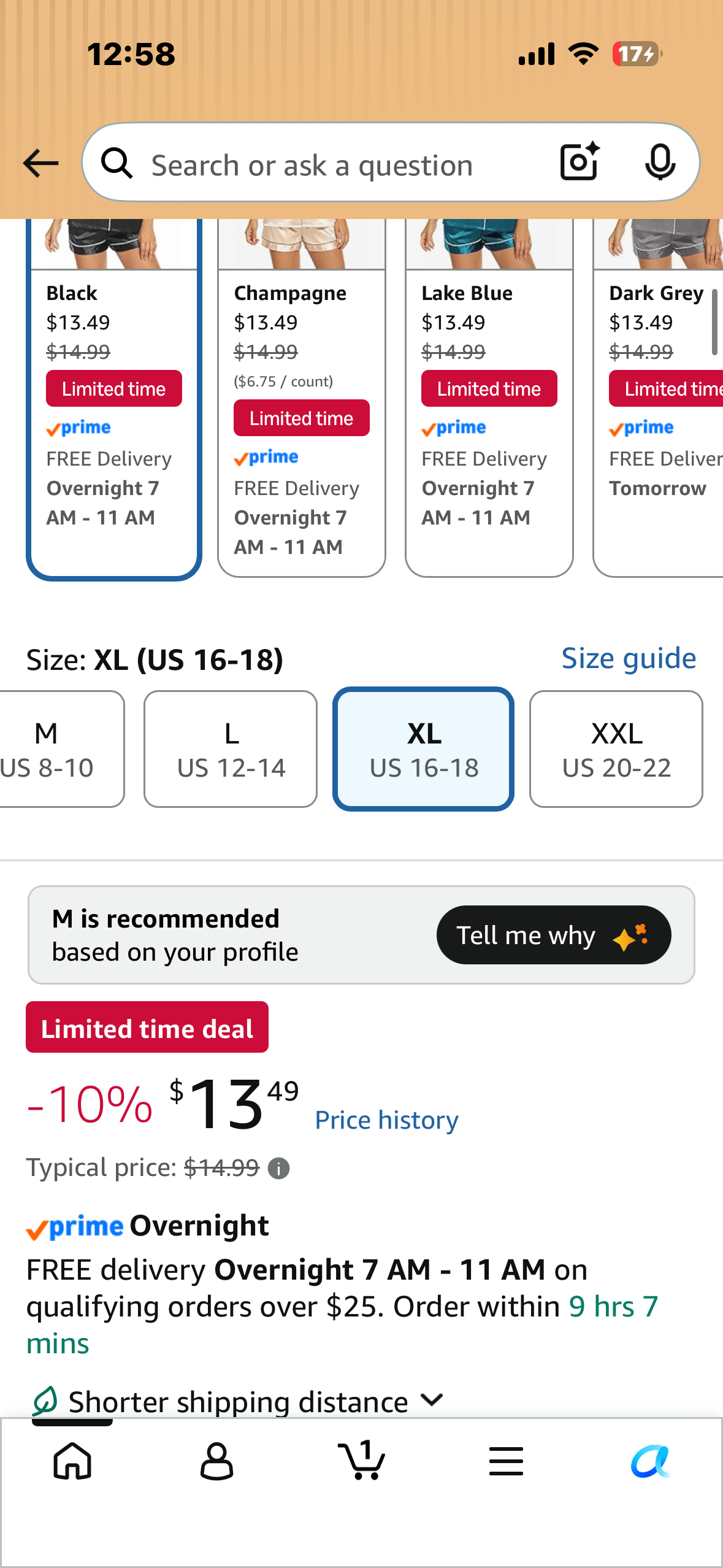This screenshot has height=1568, width=723.
Task: Tap Tell me why button
Action: point(554,935)
